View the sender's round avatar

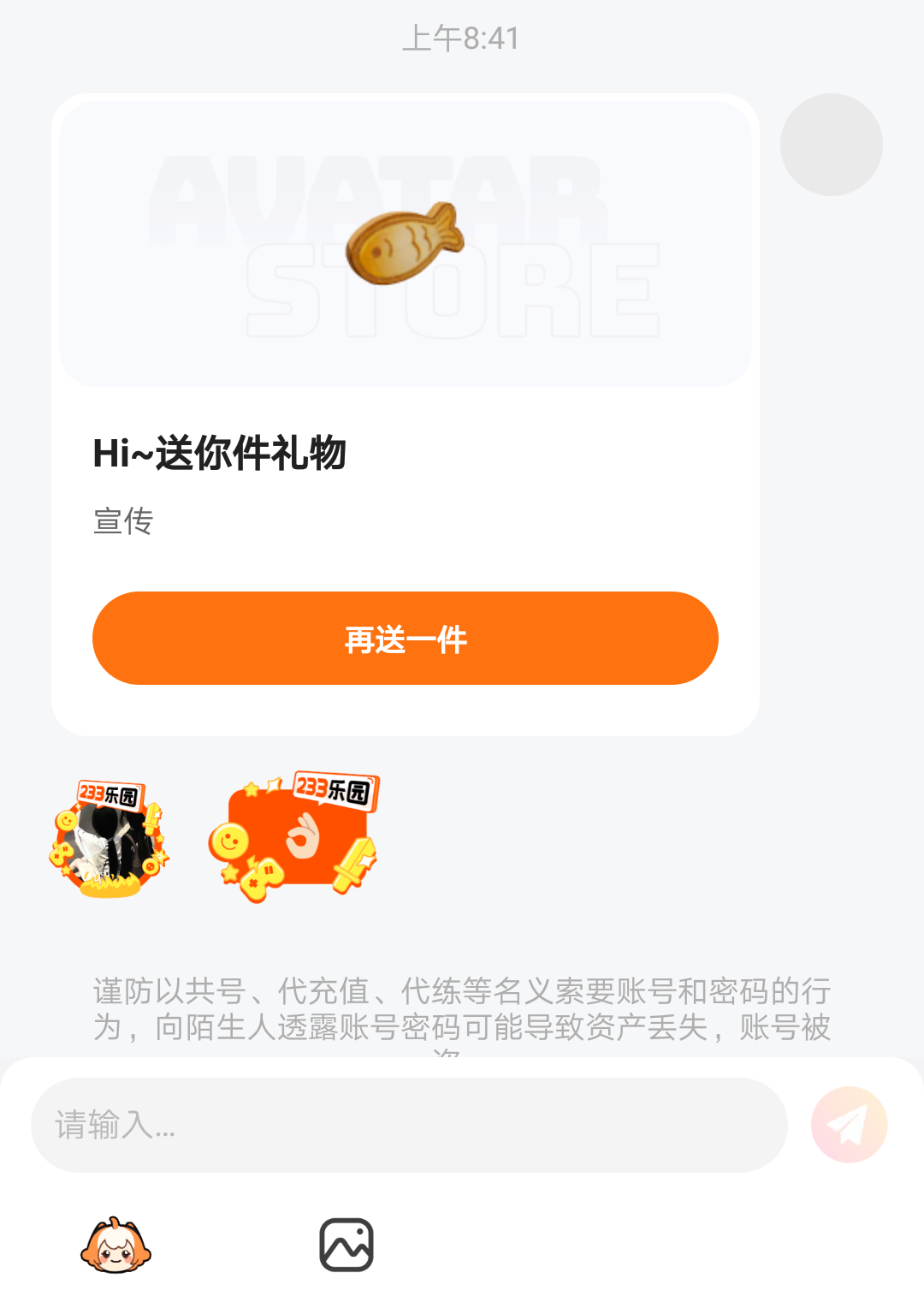click(x=831, y=145)
